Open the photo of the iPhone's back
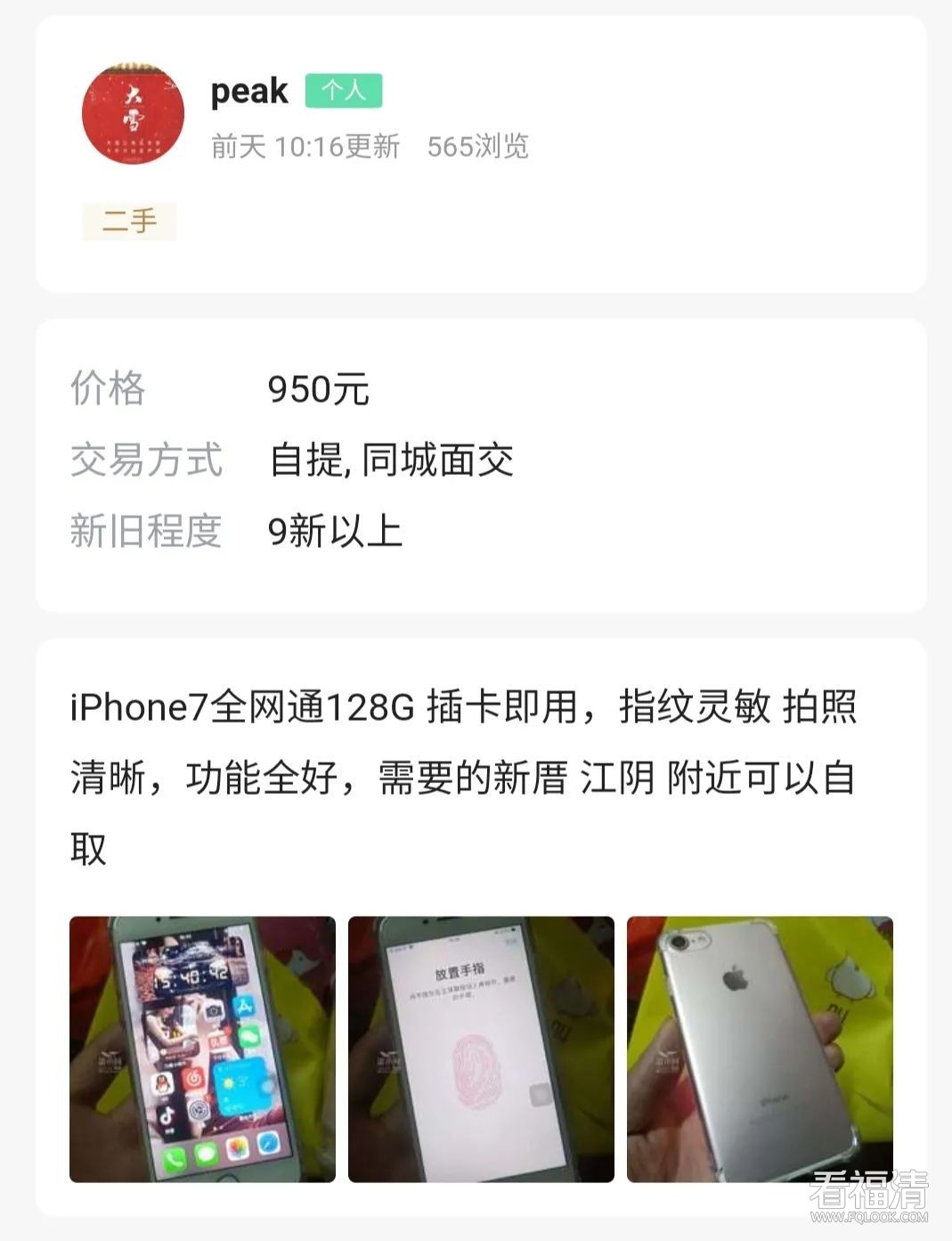Screen dimensions: 952x1241 (759, 1049)
